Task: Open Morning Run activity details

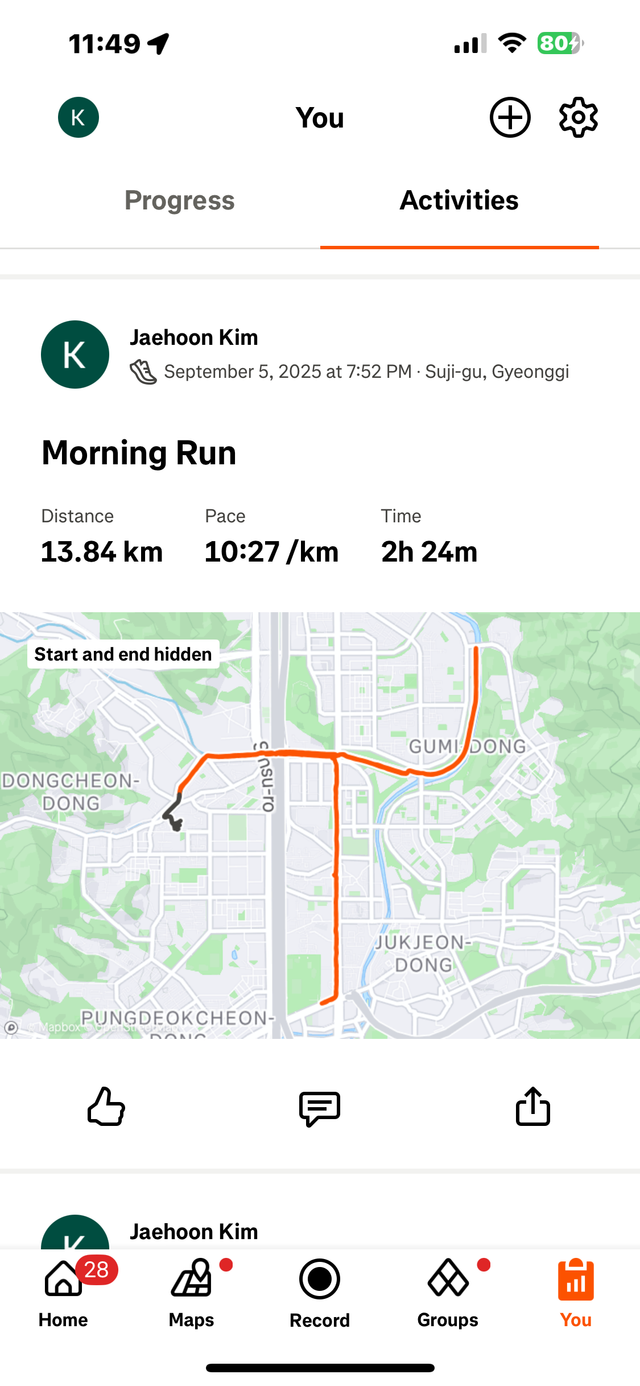Action: (139, 453)
